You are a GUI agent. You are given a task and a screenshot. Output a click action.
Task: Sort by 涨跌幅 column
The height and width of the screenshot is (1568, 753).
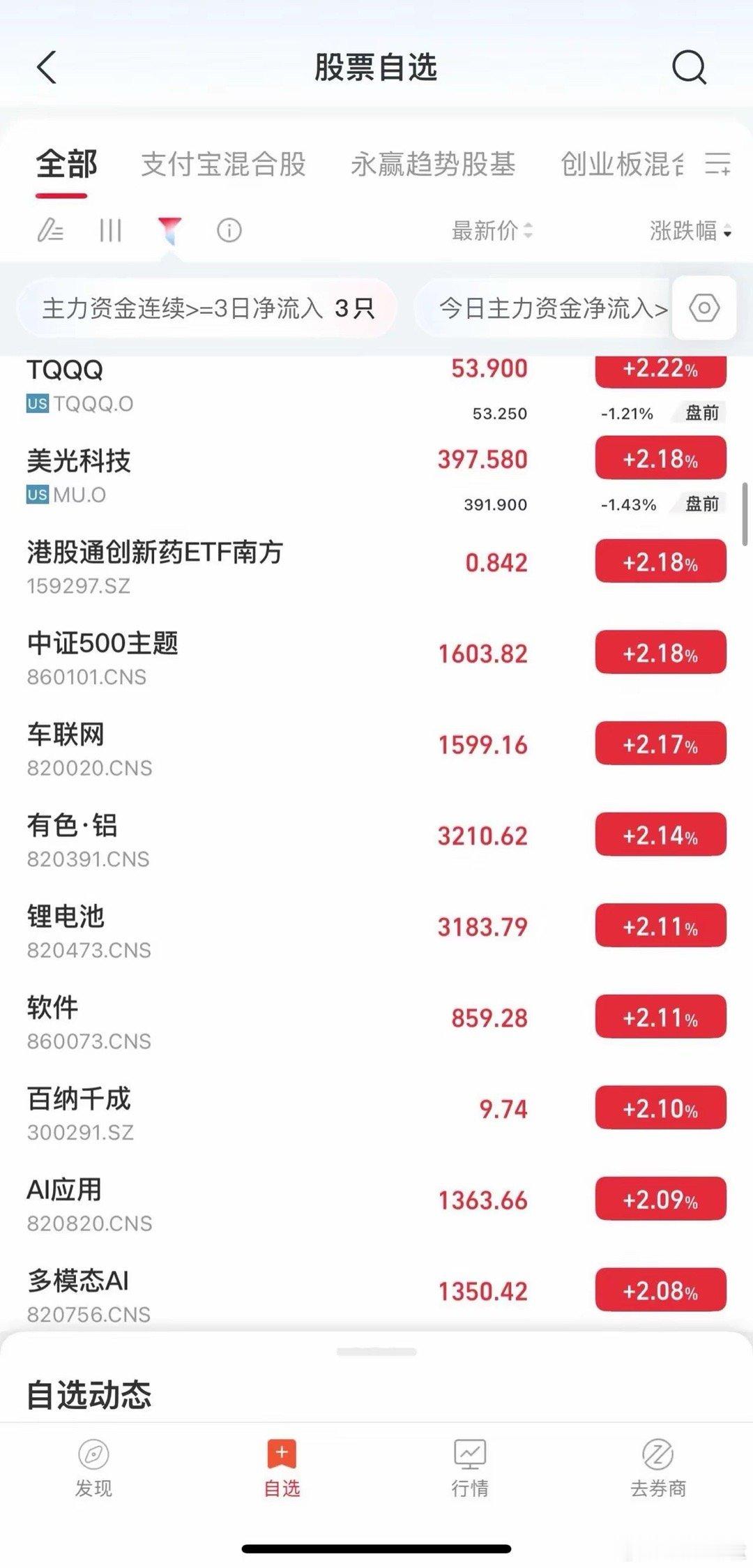[690, 230]
